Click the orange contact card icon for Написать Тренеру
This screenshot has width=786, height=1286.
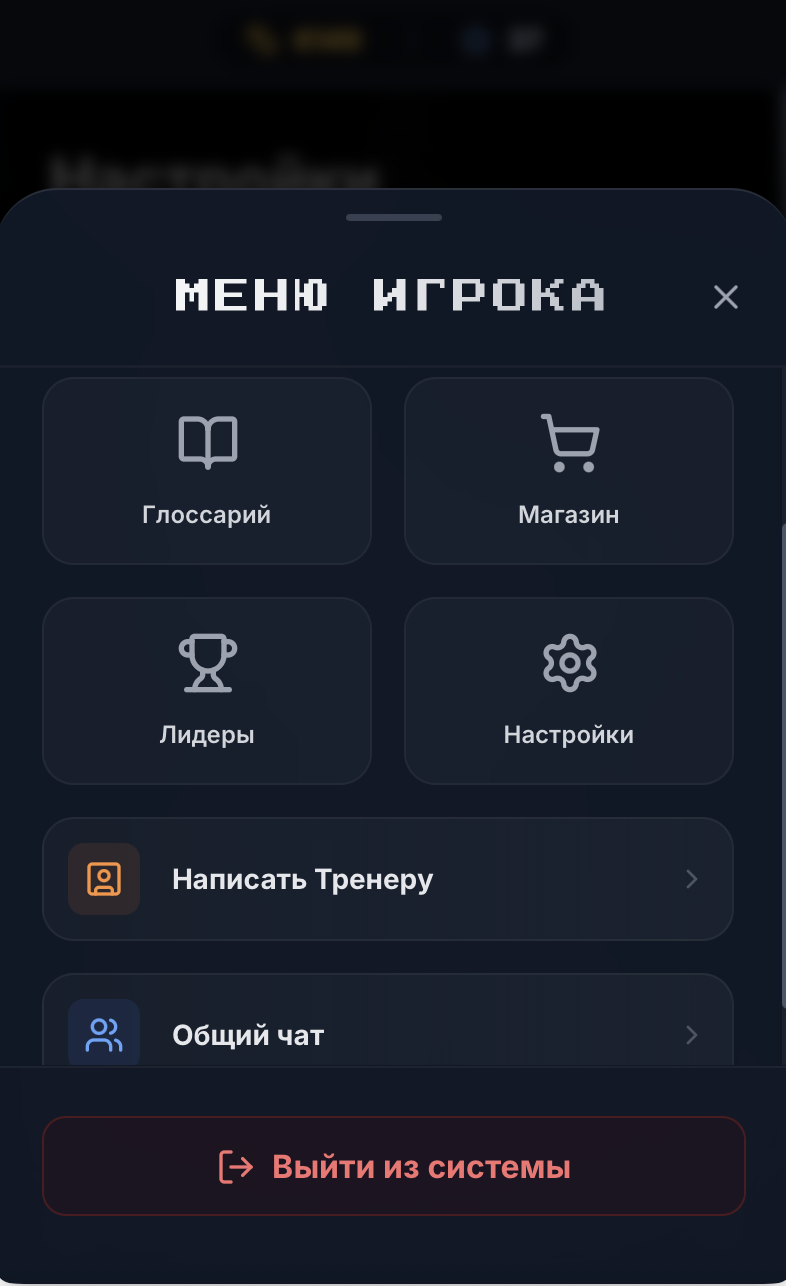103,879
